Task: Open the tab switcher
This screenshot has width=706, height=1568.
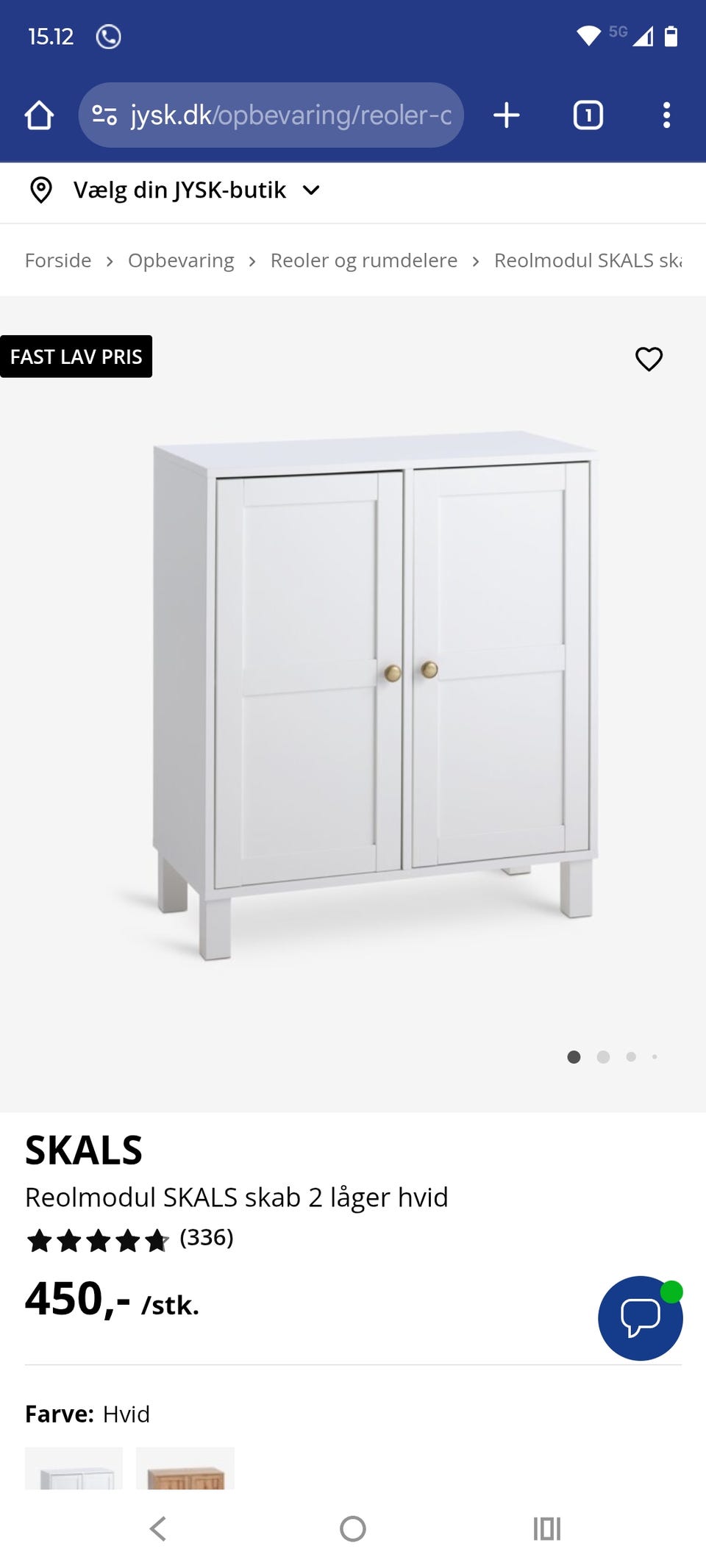Action: pyautogui.click(x=588, y=115)
